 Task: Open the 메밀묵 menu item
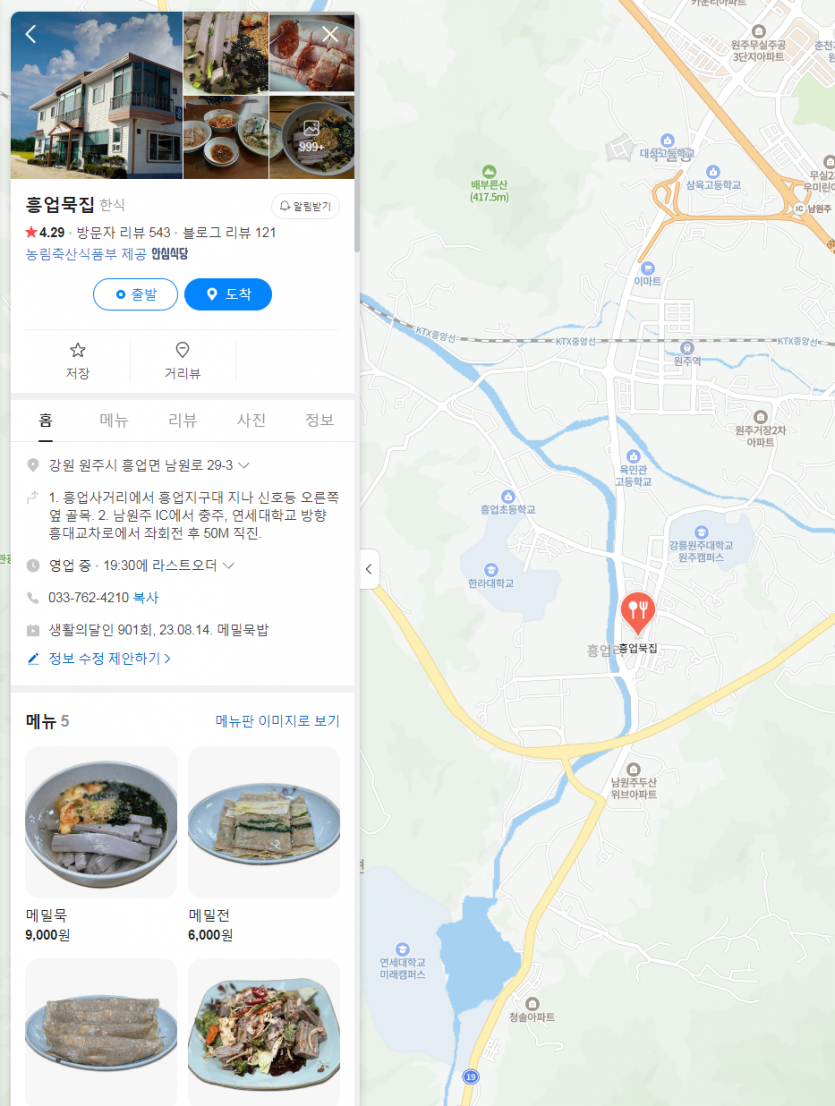pyautogui.click(x=101, y=822)
